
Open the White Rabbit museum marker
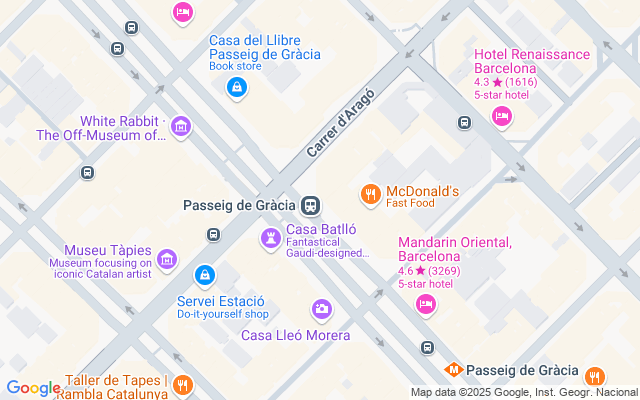(x=181, y=126)
